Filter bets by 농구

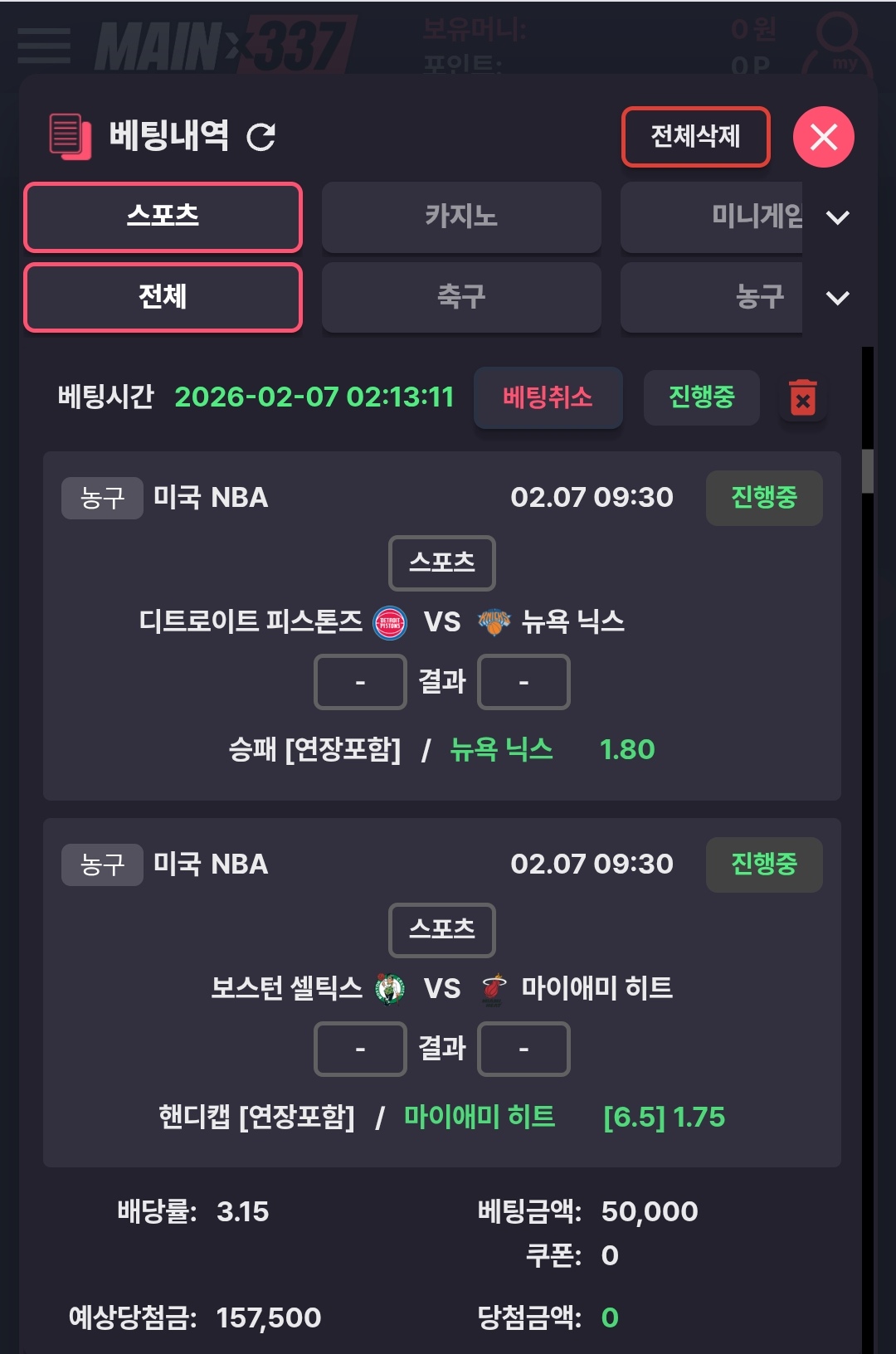[712, 297]
